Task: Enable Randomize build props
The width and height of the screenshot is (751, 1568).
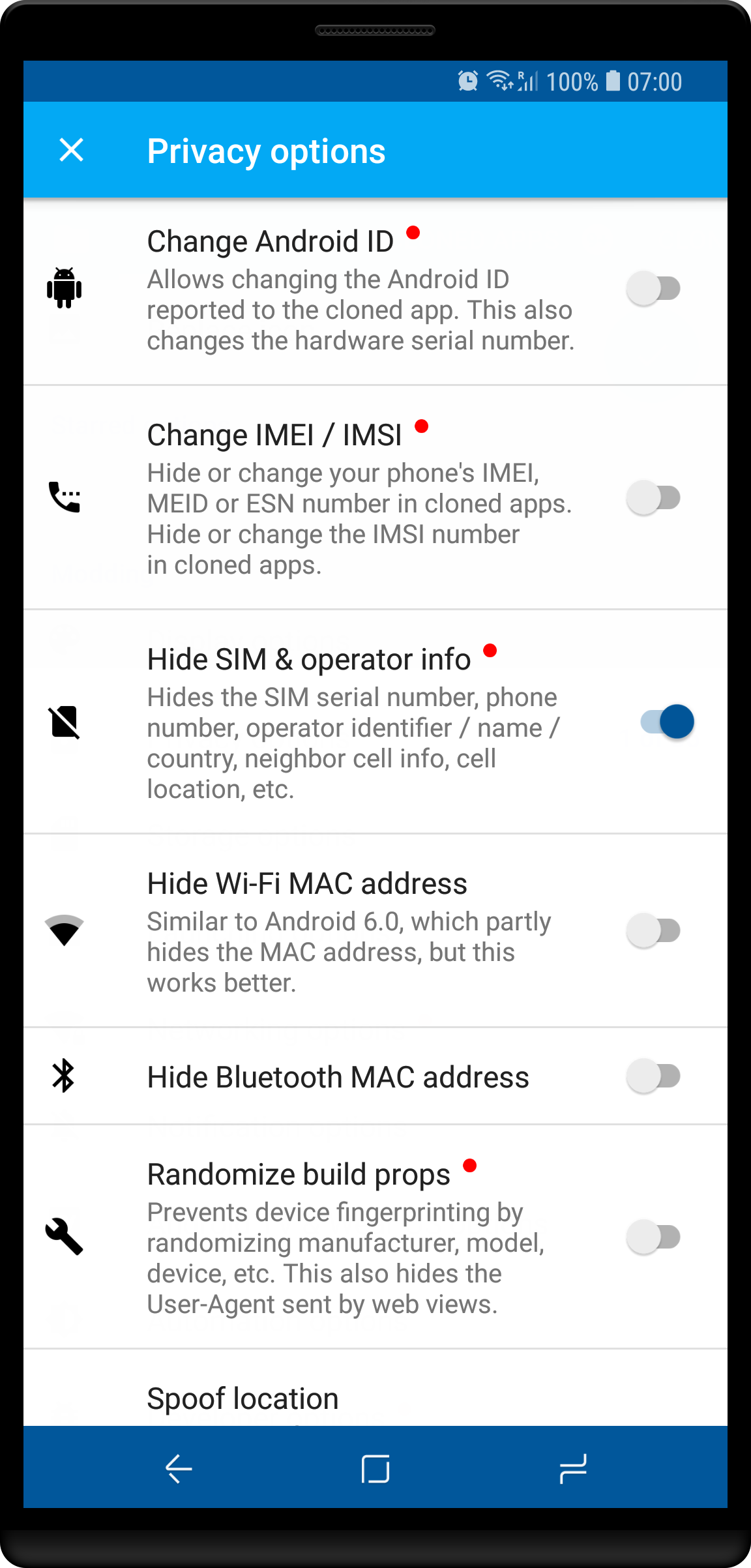Action: click(x=654, y=1237)
